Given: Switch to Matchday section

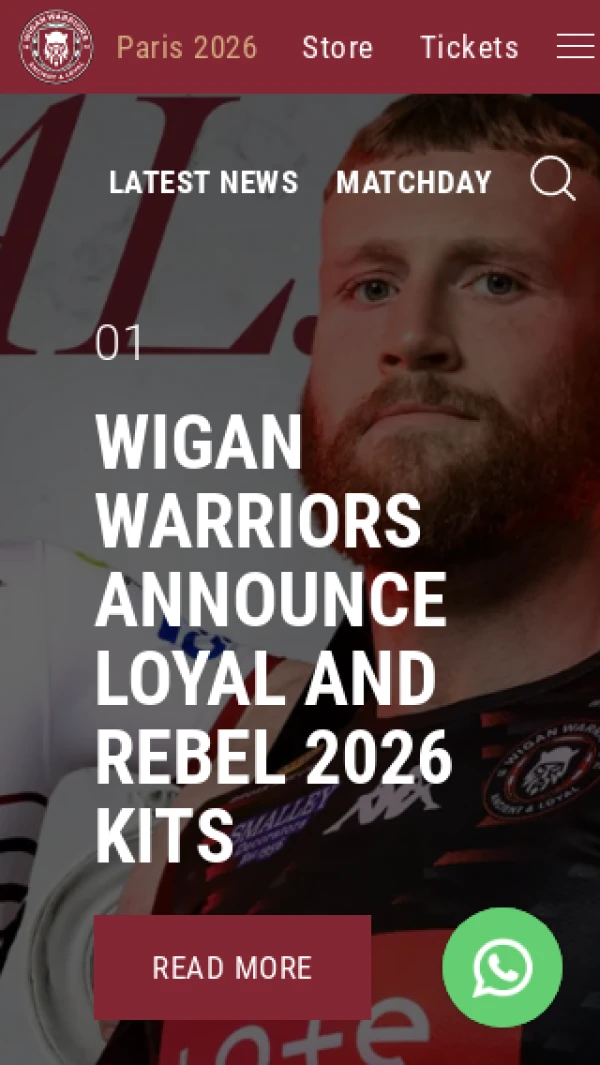Looking at the screenshot, I should click(414, 182).
